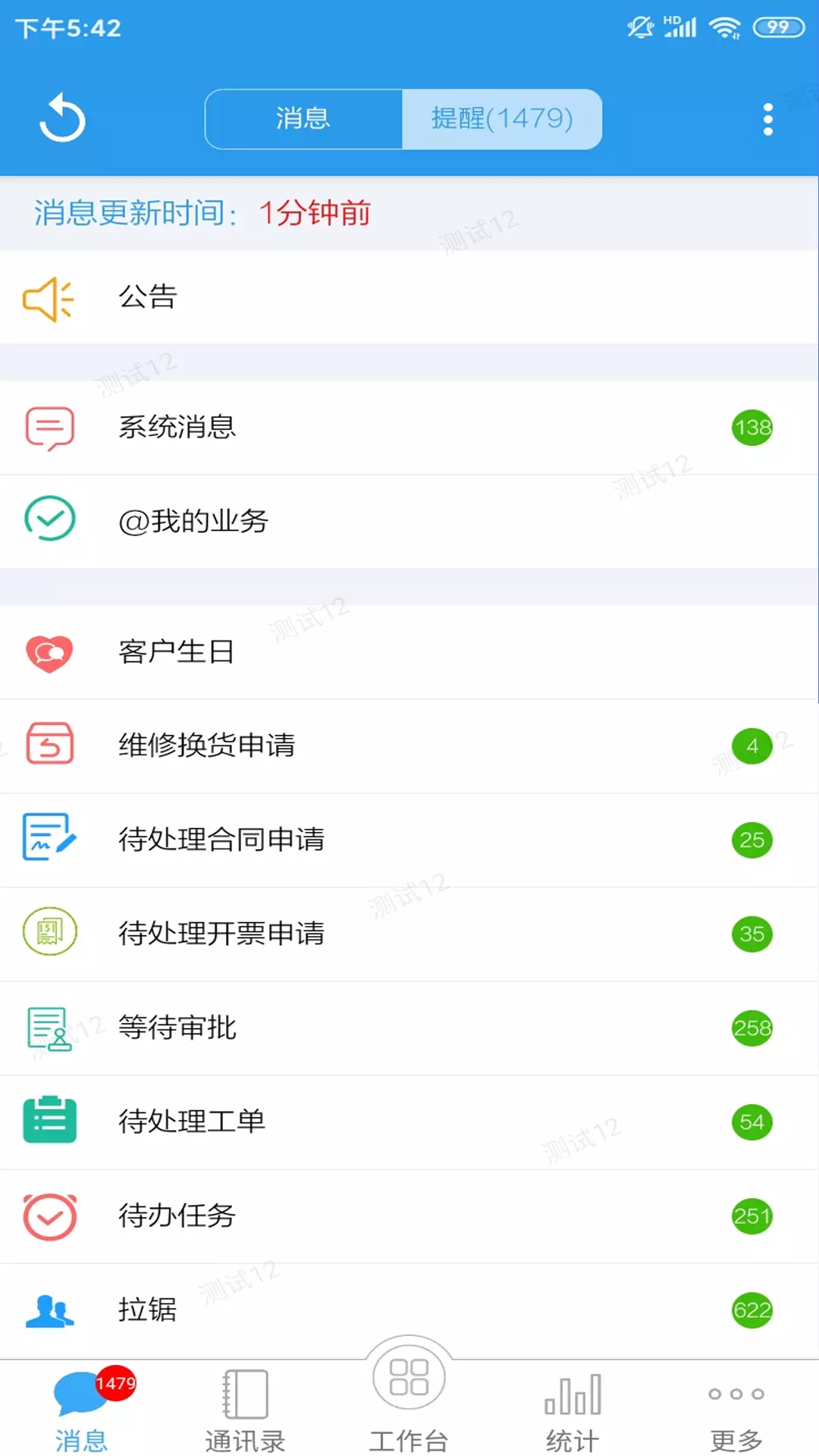The height and width of the screenshot is (1456, 819).
Task: Open 系统消息 list
Action: coord(409,428)
